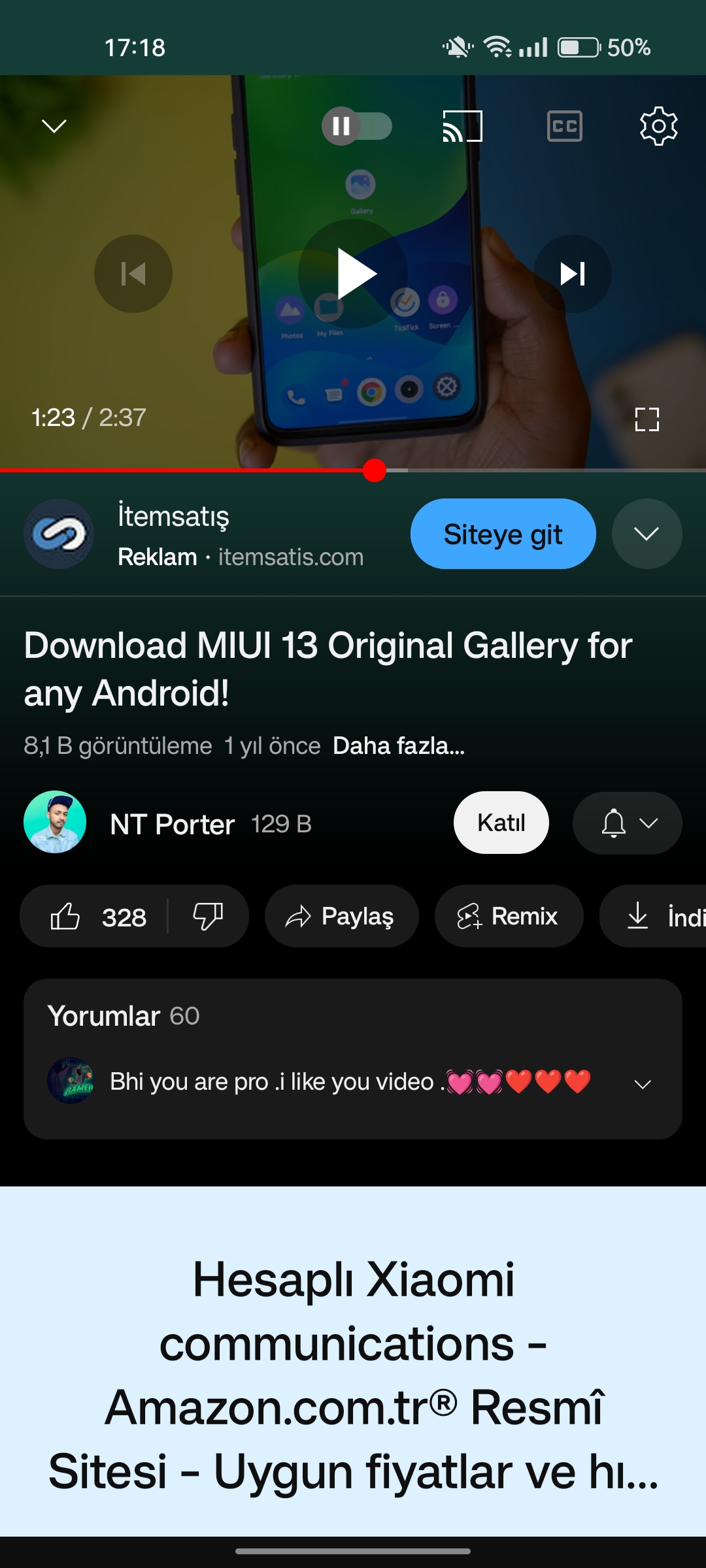Tap Katıl to join the channel
This screenshot has height=1568, width=706.
pyautogui.click(x=501, y=823)
